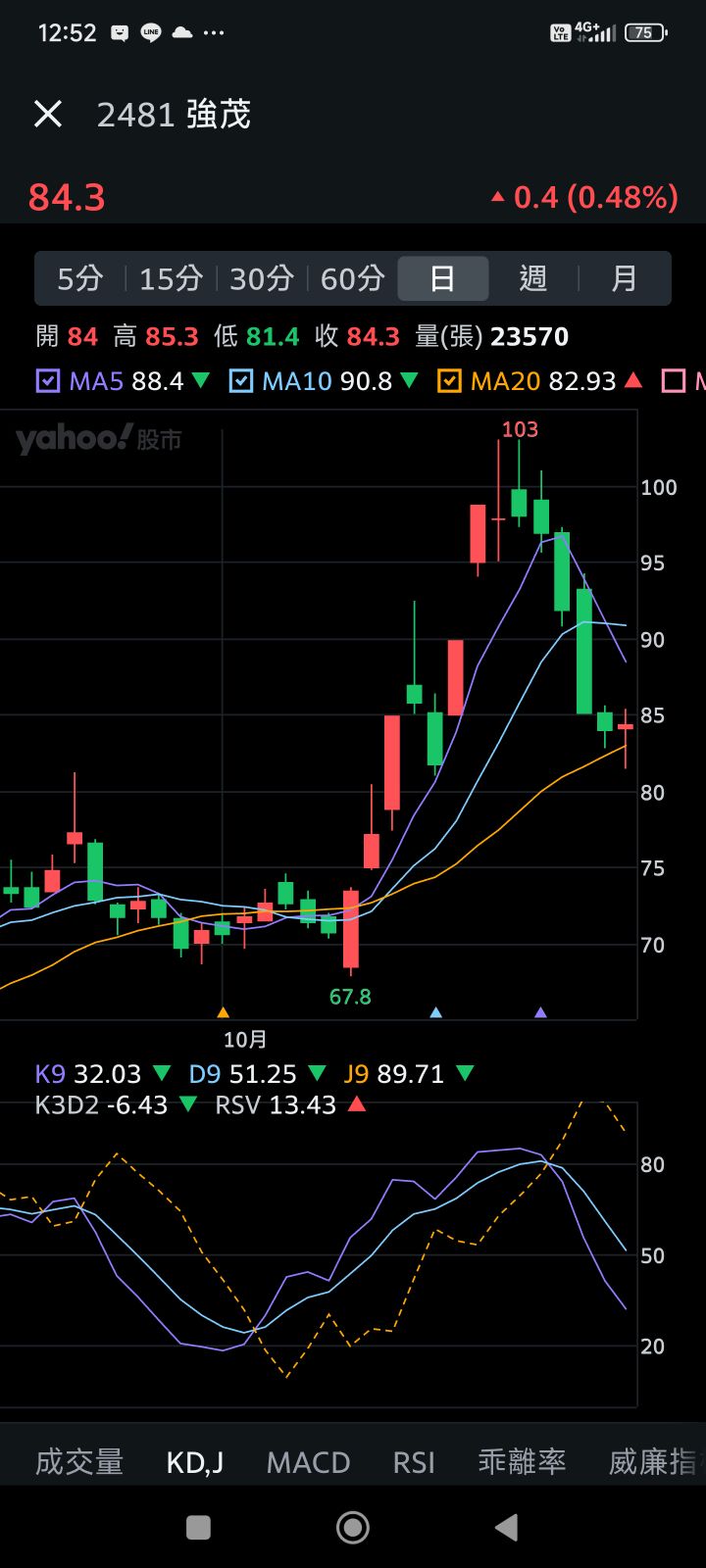Tap the system home button
Screen dimensions: 706x1568
coord(353,1527)
